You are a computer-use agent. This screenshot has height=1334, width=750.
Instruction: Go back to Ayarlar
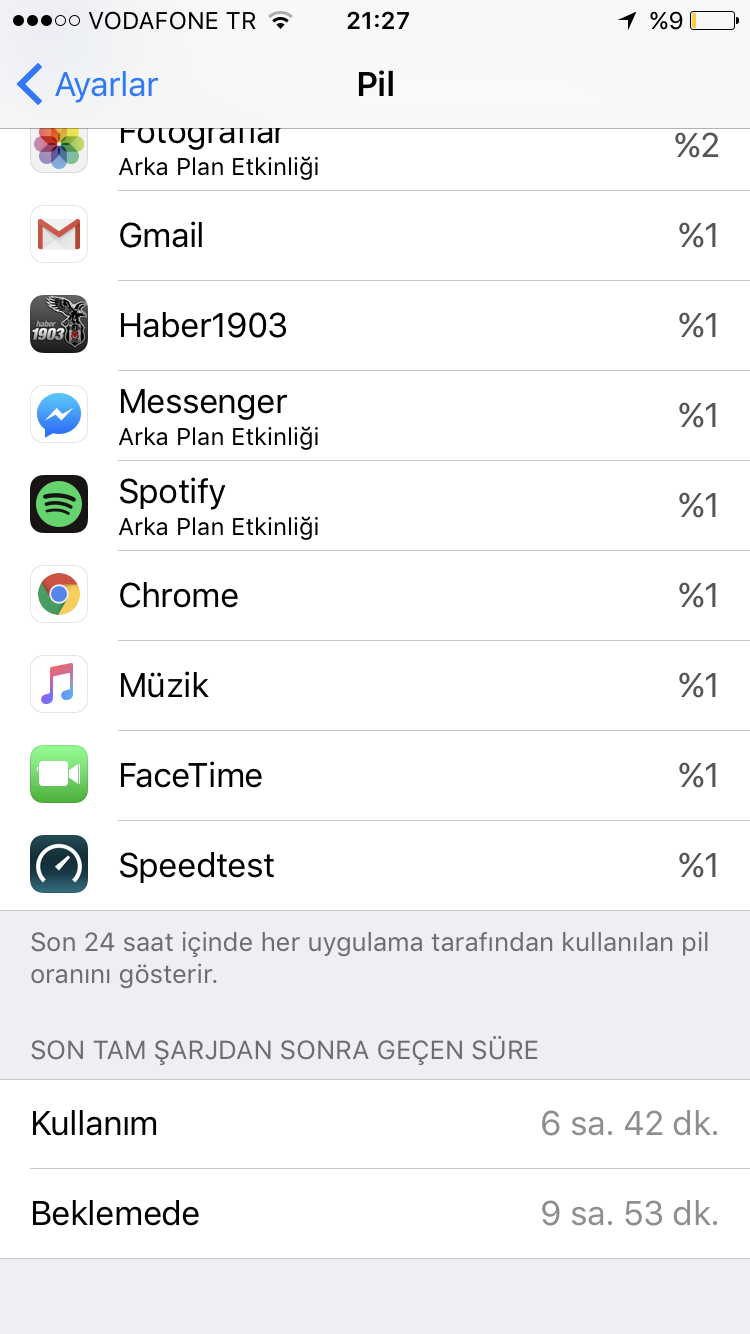pyautogui.click(x=88, y=85)
